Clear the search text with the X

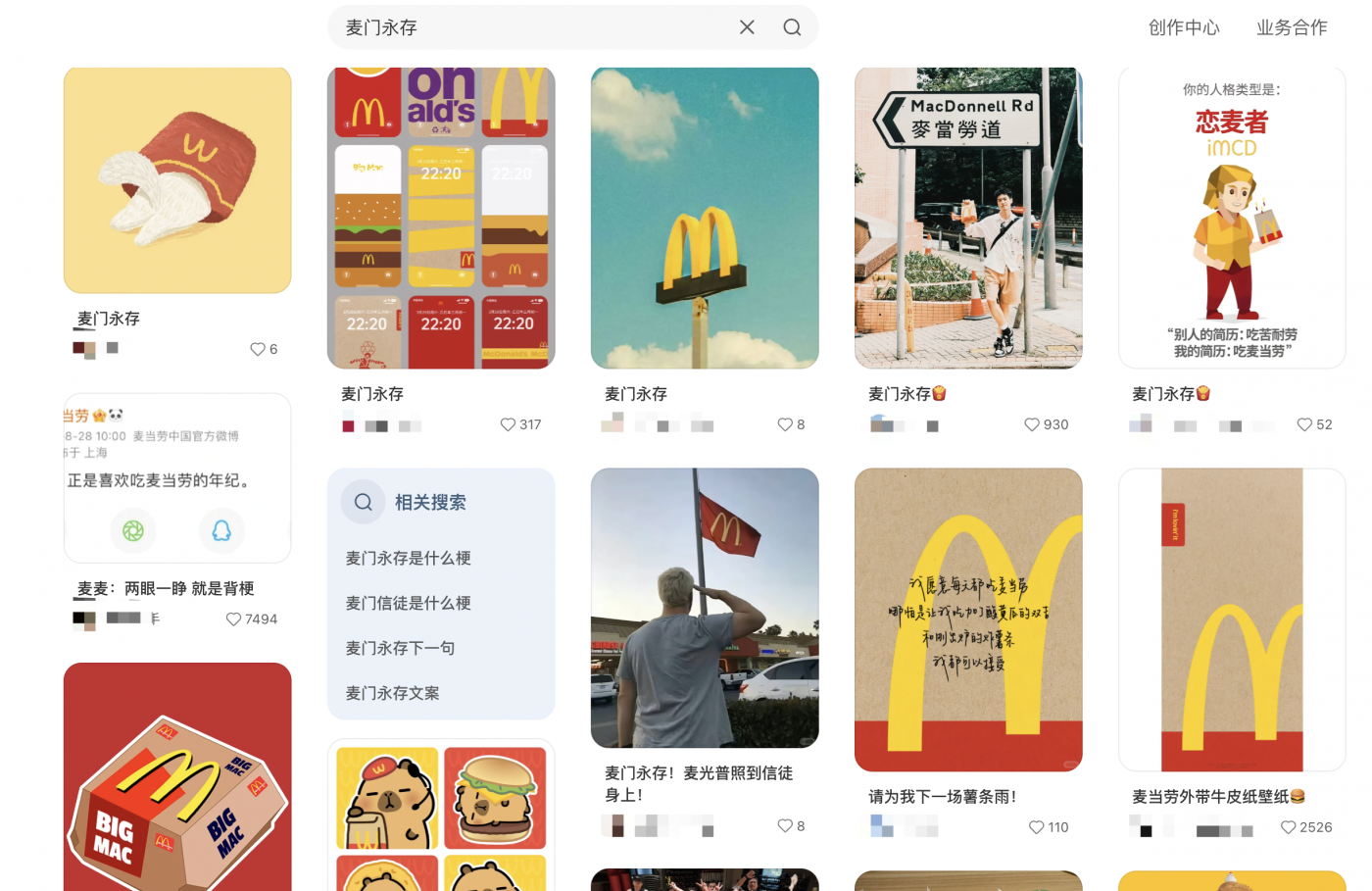click(747, 27)
